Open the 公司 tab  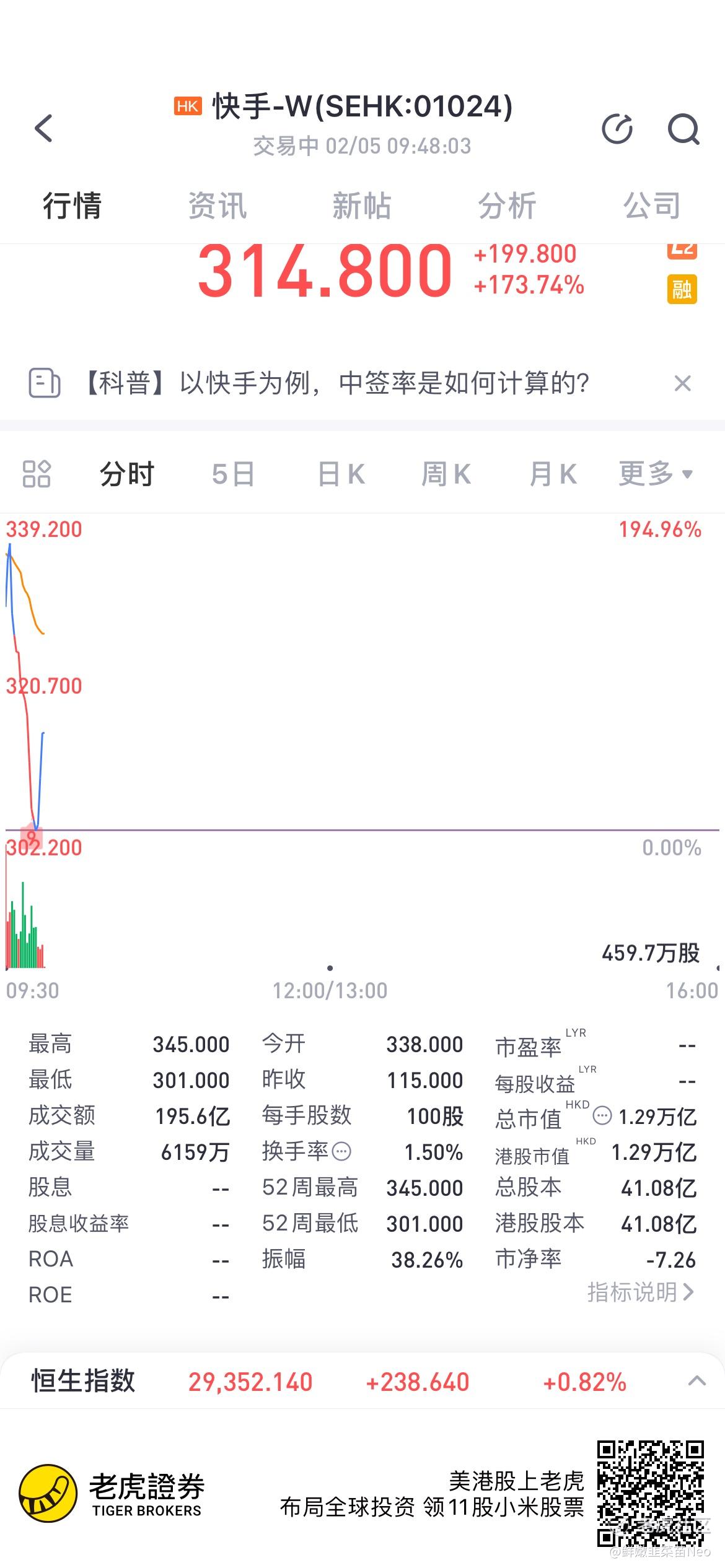pyautogui.click(x=652, y=206)
